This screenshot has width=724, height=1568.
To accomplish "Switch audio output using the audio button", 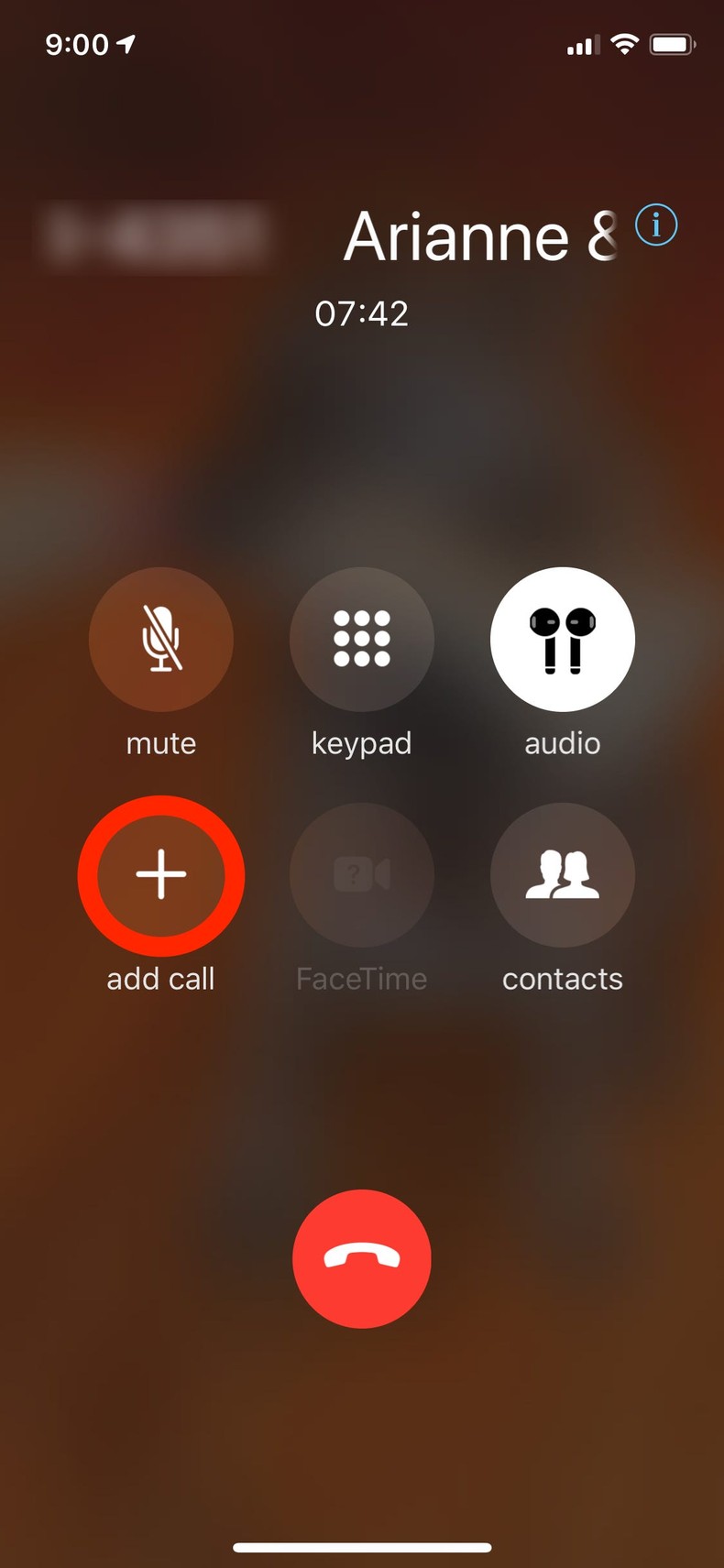I will coord(562,639).
